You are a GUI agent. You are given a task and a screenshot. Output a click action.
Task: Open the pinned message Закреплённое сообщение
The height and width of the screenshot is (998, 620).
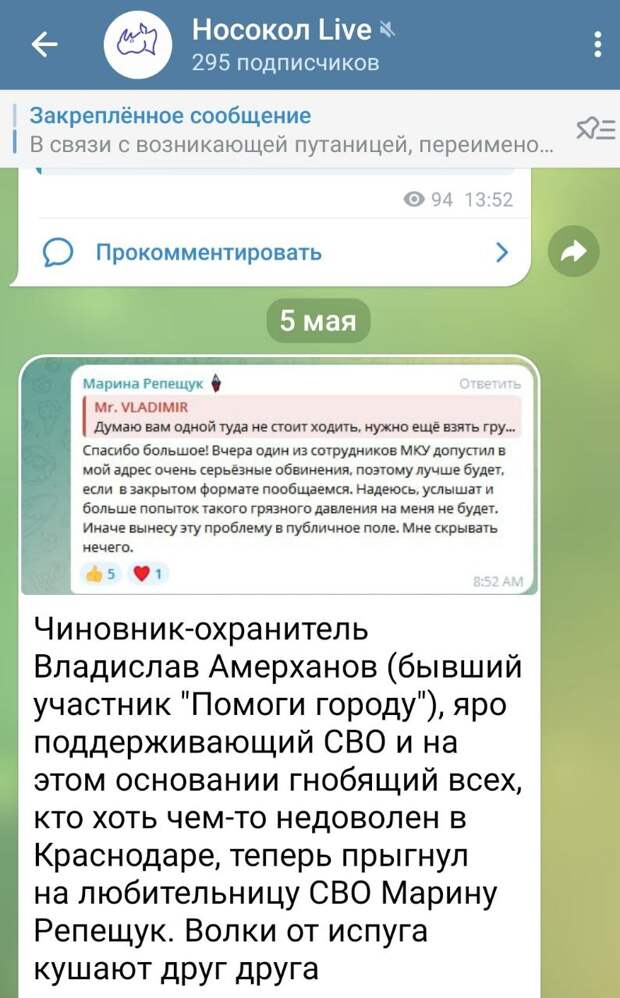pyautogui.click(x=290, y=130)
